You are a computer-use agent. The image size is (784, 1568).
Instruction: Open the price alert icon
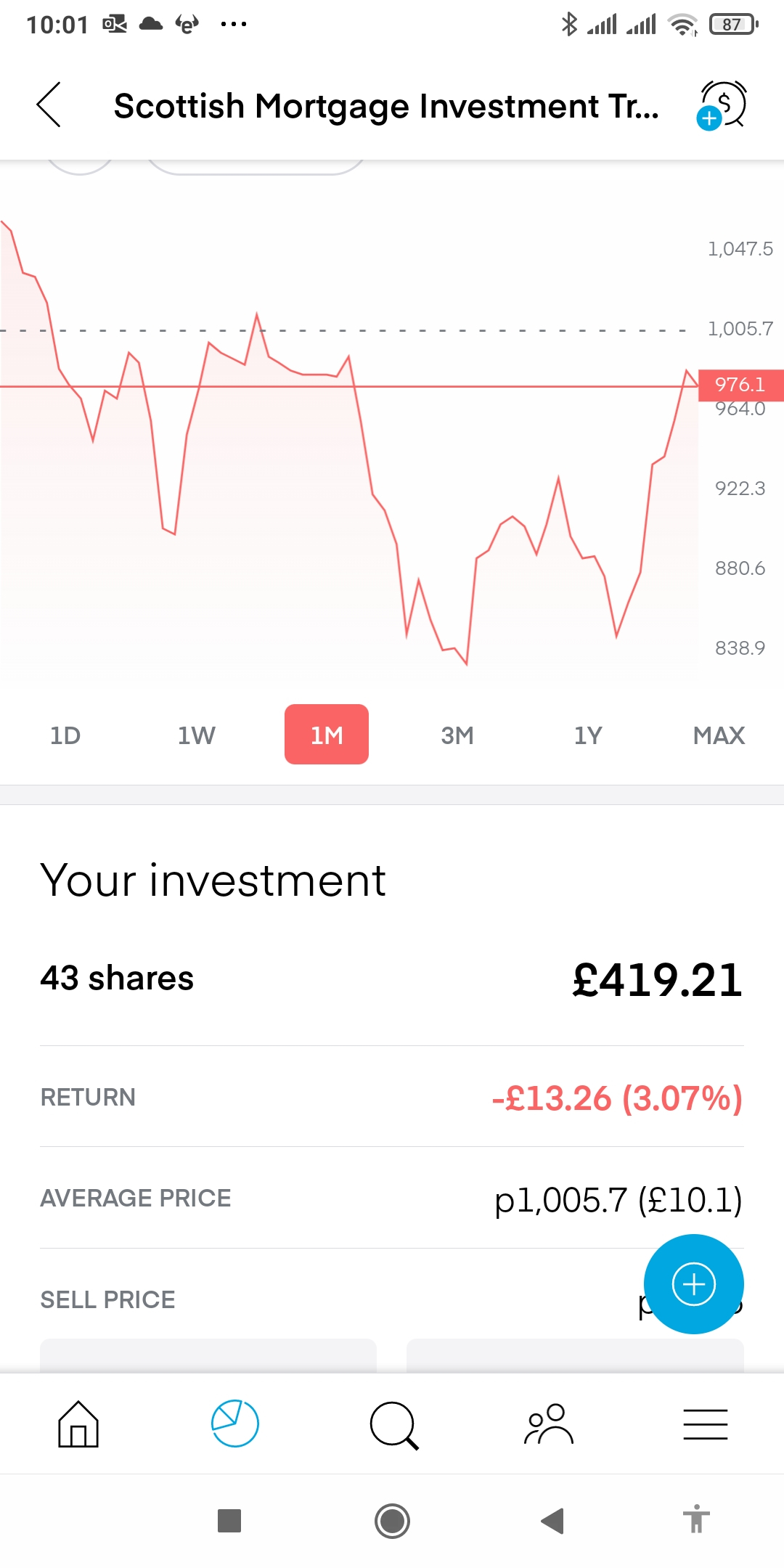(x=722, y=106)
